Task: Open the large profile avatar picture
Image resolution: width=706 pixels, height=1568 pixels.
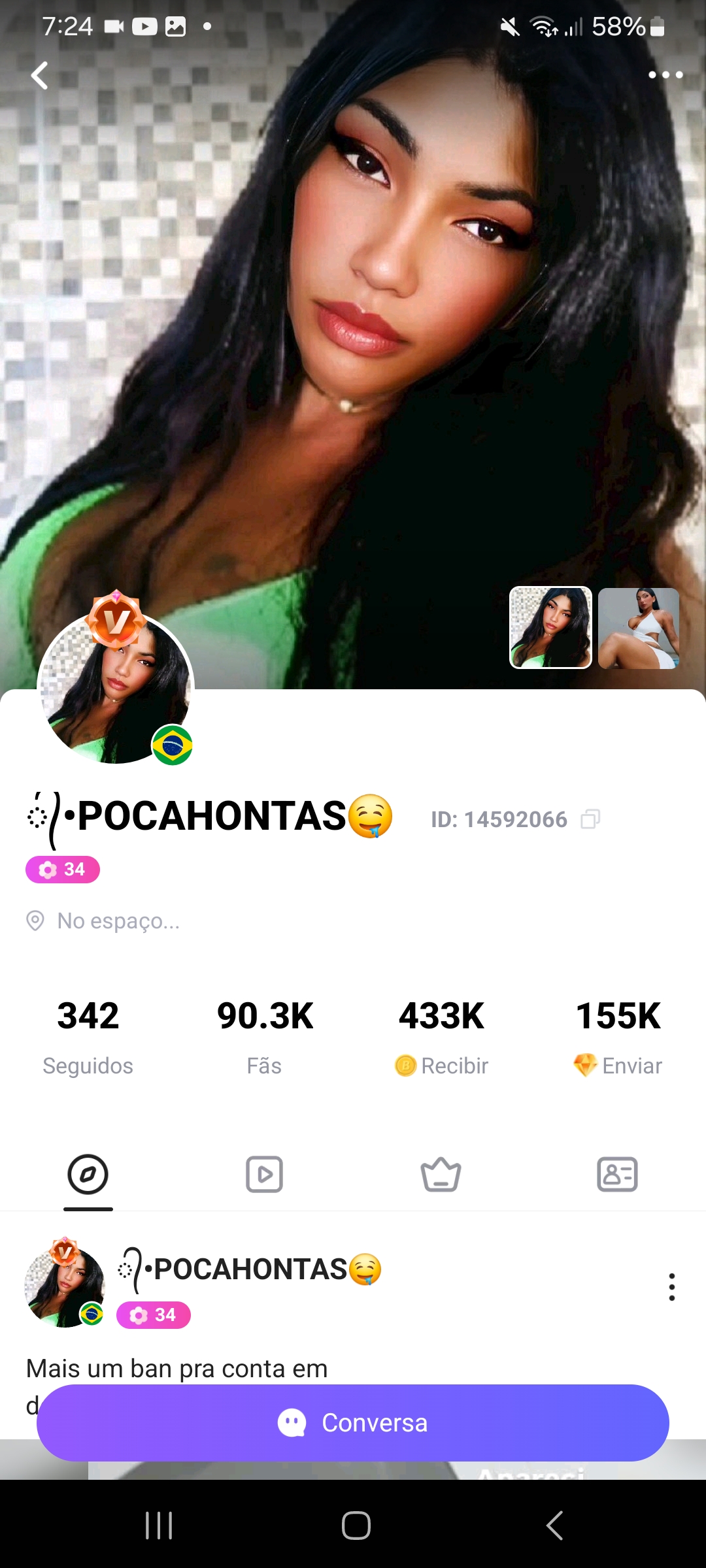Action: coord(116,687)
